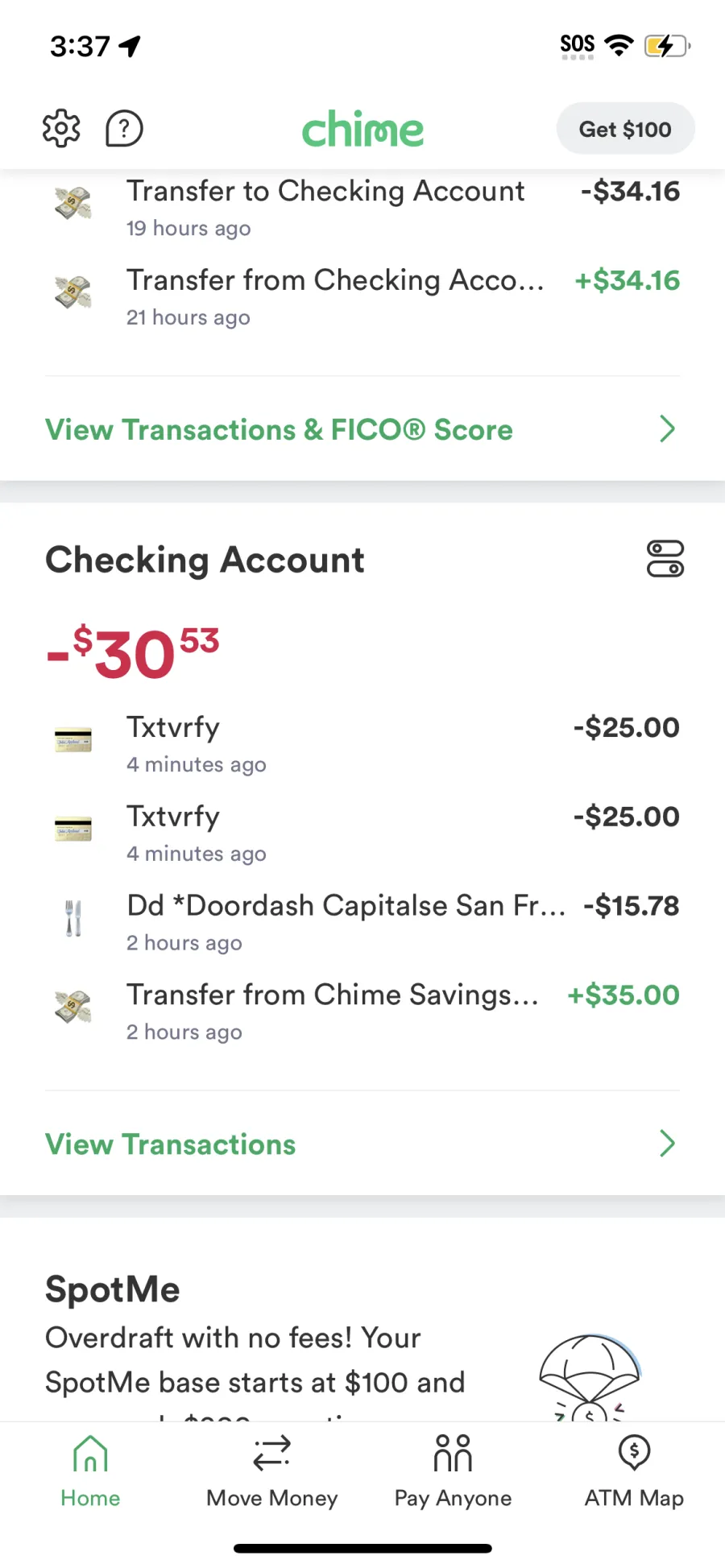The width and height of the screenshot is (725, 1568).
Task: Switch to the Move Money tab
Action: click(x=271, y=1471)
